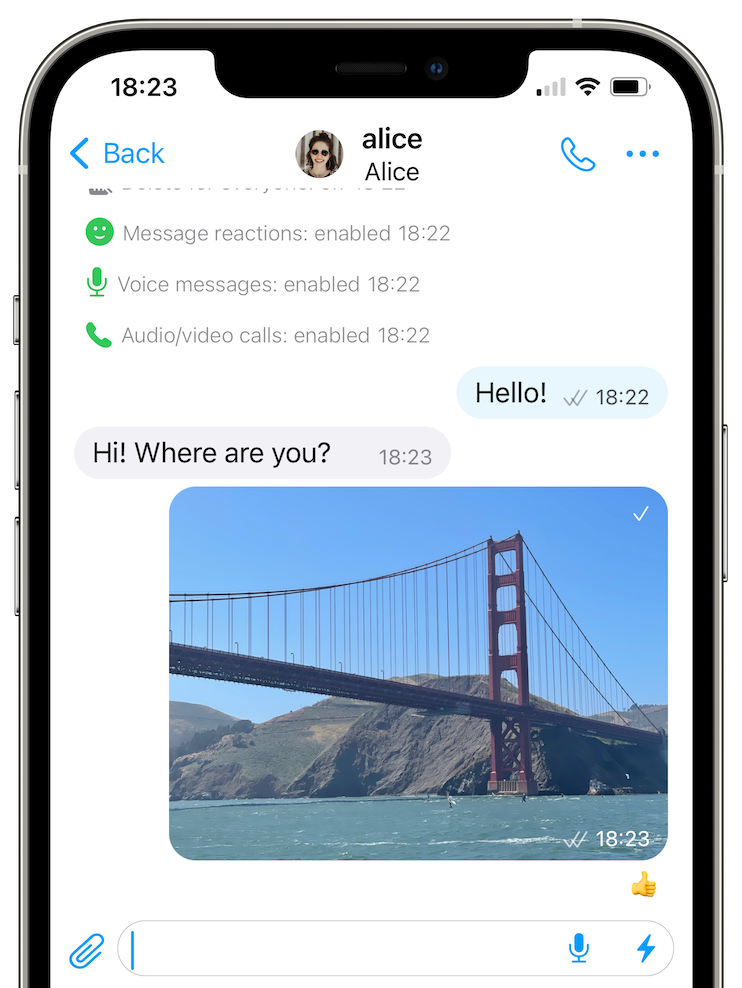
Task: Tap the thumbs-up reaction under the photo
Action: click(x=643, y=884)
